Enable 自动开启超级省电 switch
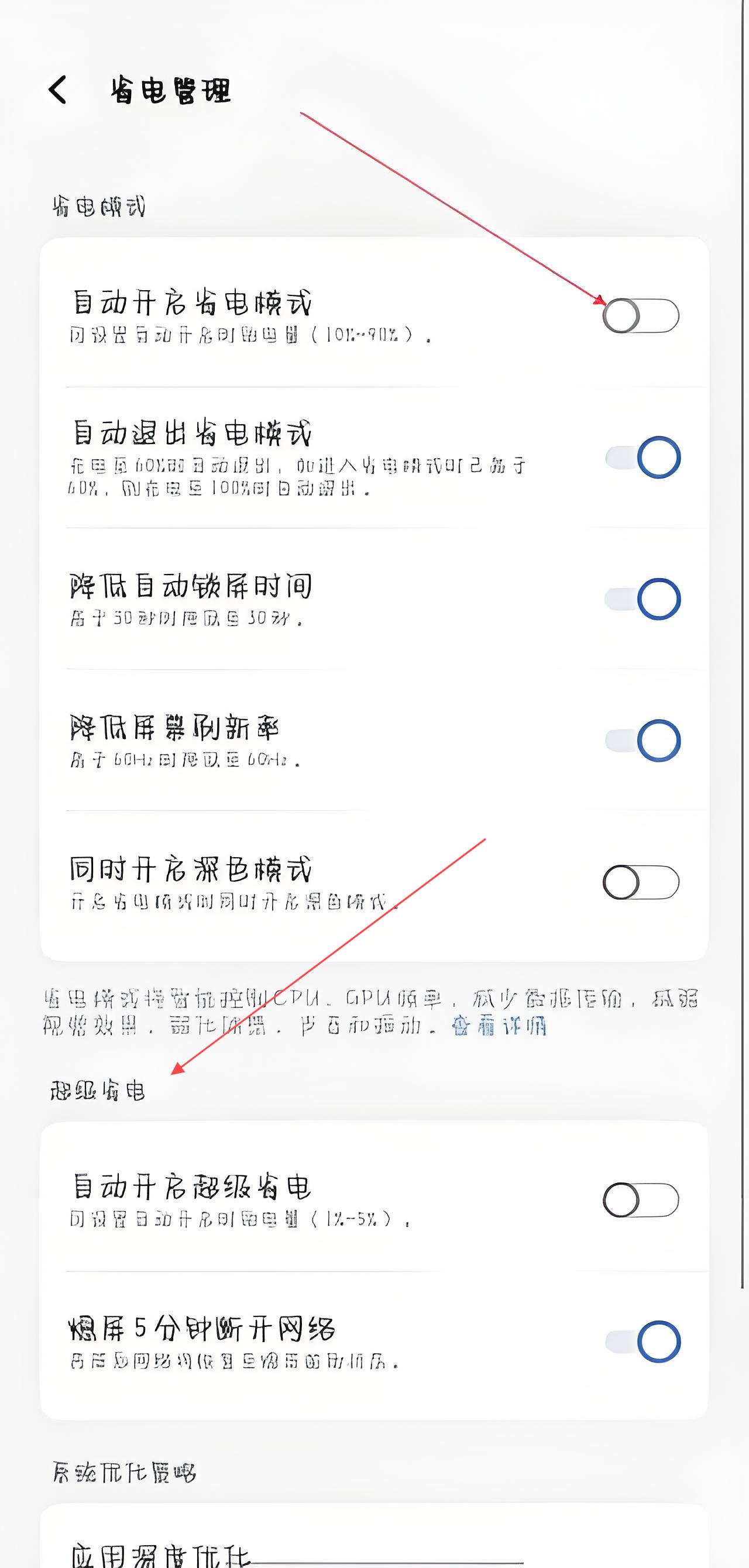The height and width of the screenshot is (1568, 749). click(x=641, y=1200)
